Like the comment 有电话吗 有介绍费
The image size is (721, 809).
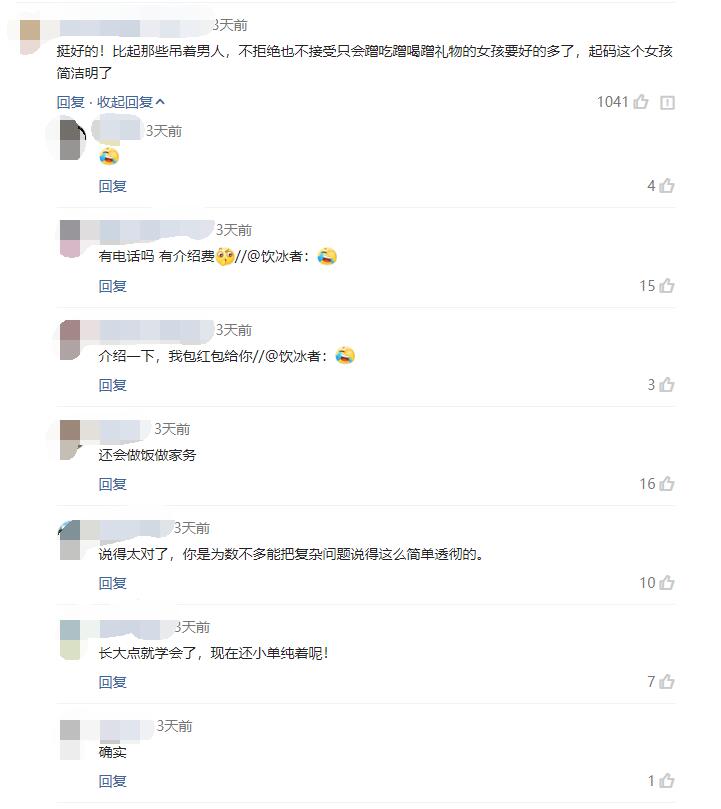pyautogui.click(x=666, y=286)
